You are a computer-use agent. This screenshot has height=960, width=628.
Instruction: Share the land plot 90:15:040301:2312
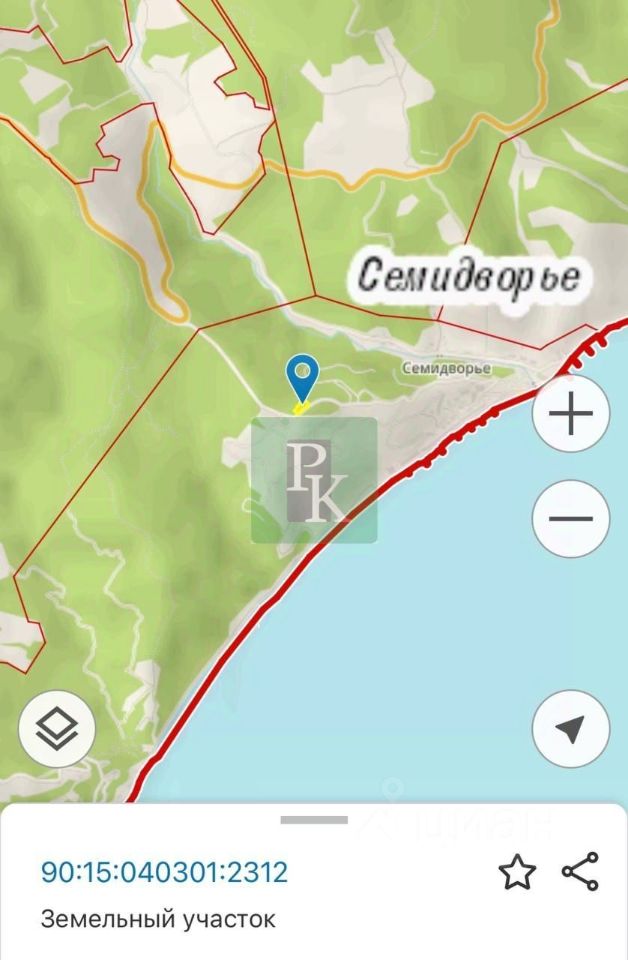pos(580,872)
